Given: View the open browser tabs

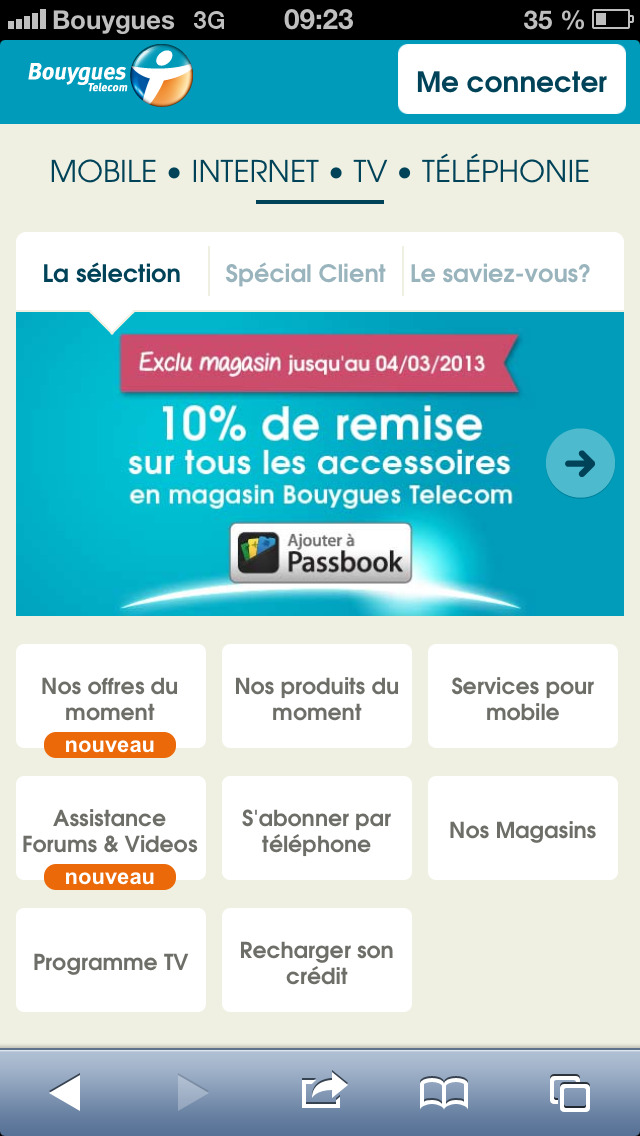Looking at the screenshot, I should coord(570,1093).
